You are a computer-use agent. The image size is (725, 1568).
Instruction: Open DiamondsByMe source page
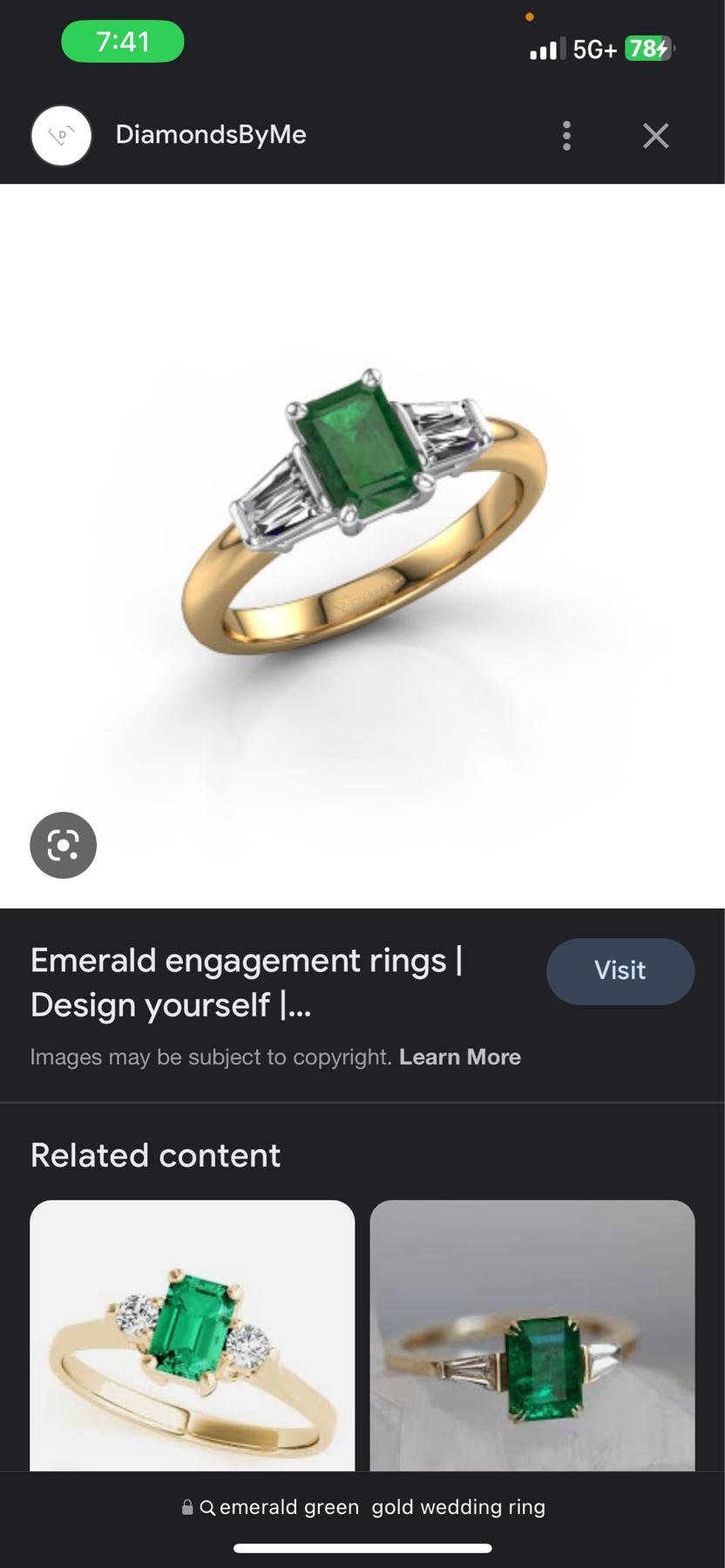210,135
